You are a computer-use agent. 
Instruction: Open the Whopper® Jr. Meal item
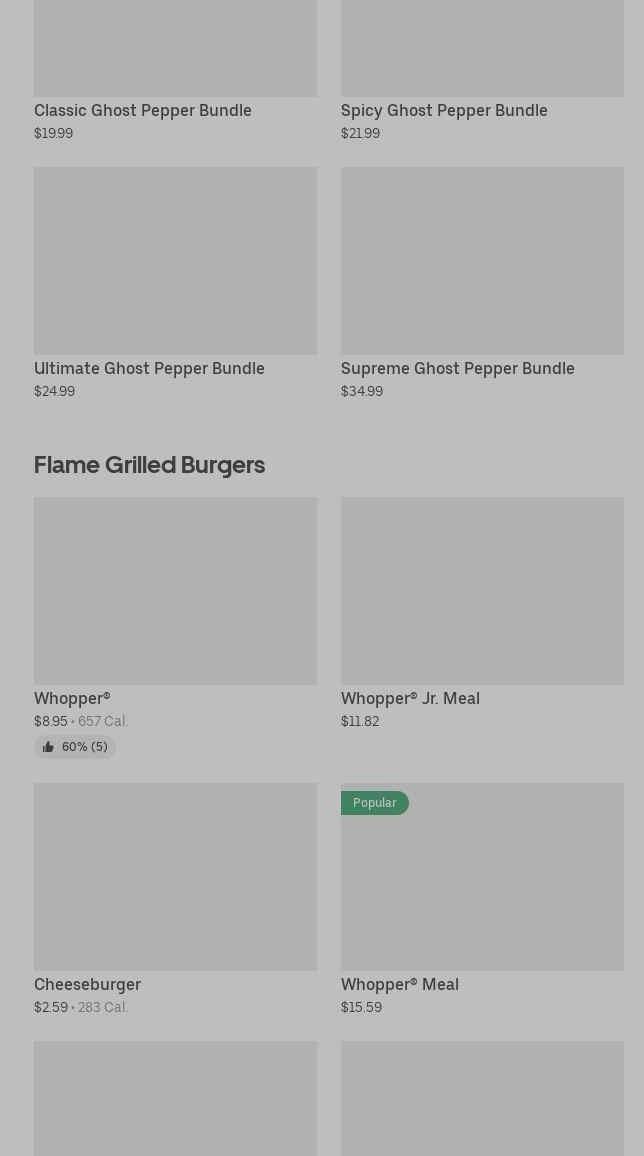pyautogui.click(x=482, y=600)
